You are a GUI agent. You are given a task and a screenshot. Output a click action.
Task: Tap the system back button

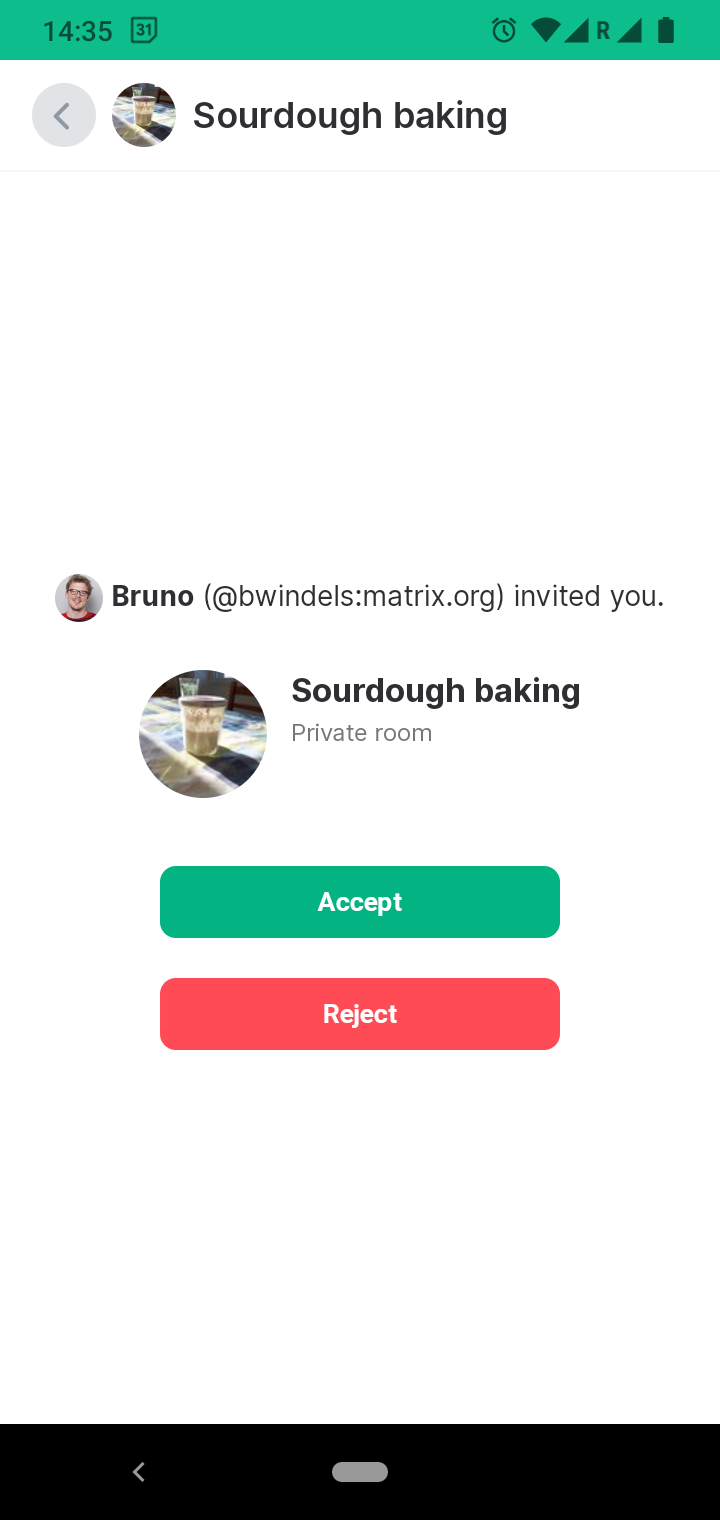click(139, 1471)
